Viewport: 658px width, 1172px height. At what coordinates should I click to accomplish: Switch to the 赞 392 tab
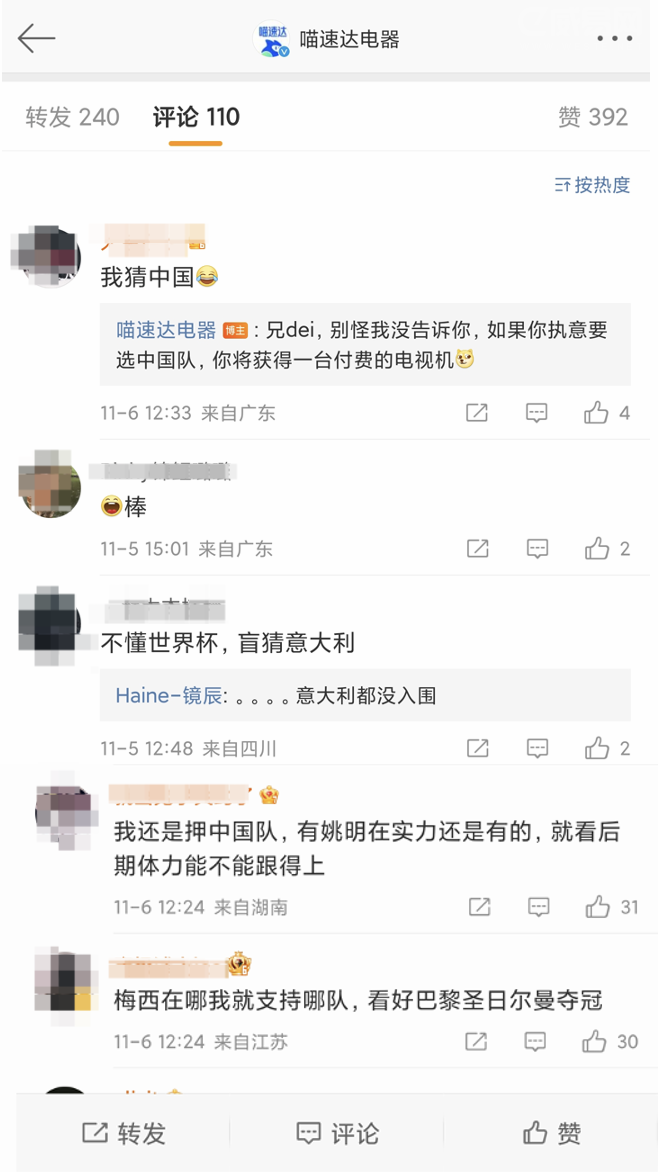592,117
